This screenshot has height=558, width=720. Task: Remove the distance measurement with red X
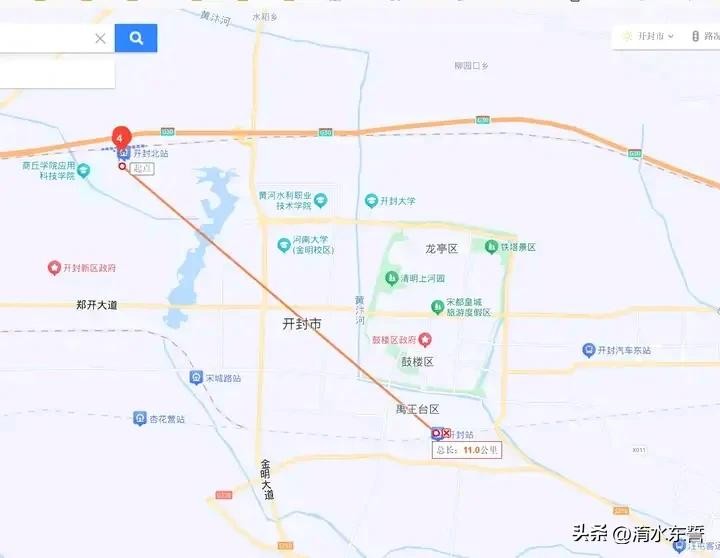pyautogui.click(x=446, y=433)
